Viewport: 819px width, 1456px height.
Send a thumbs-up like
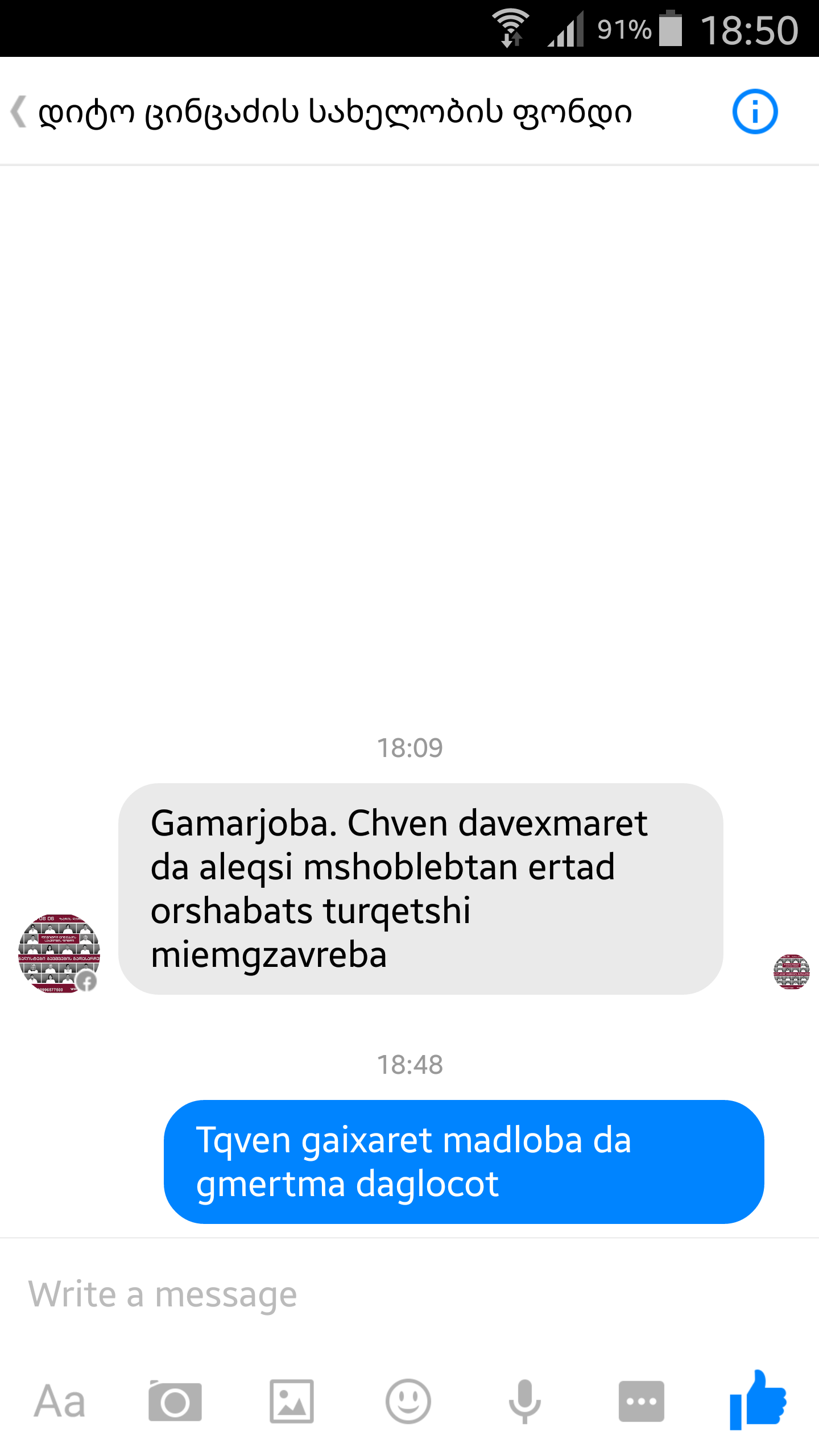758,1399
